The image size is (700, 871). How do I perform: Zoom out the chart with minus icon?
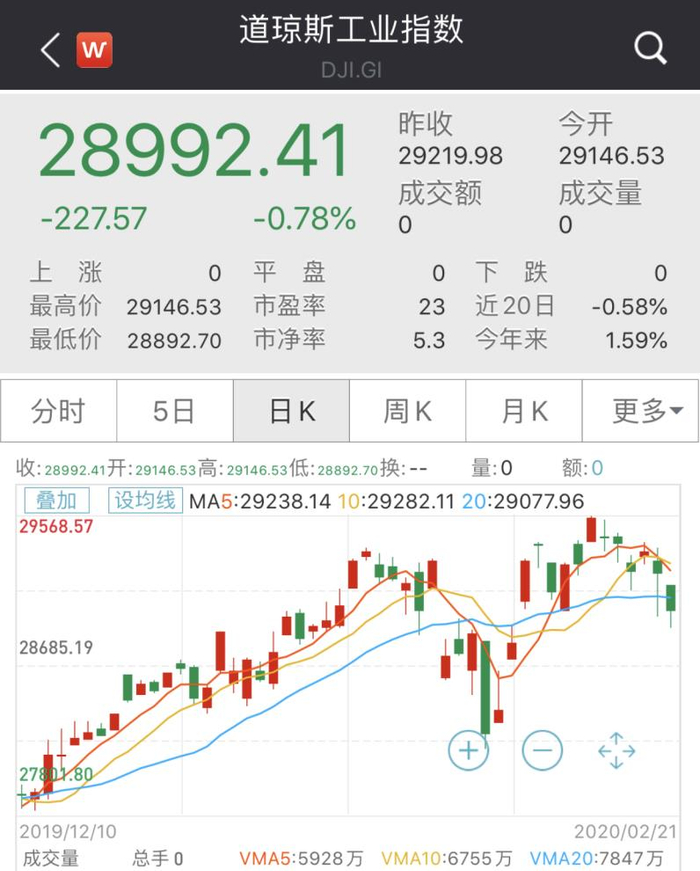(x=542, y=750)
